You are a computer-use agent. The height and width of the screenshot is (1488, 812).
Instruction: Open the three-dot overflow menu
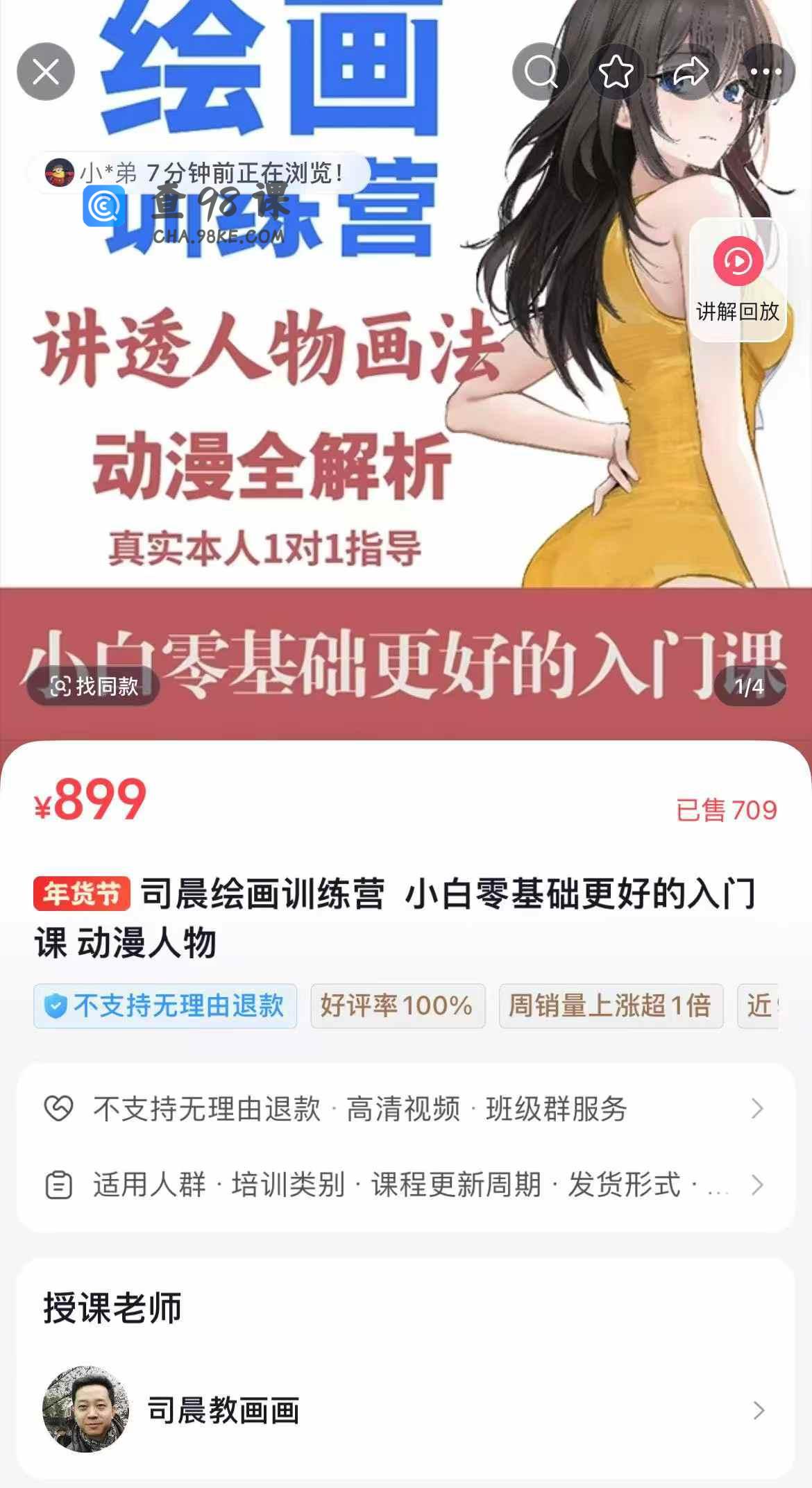click(x=766, y=72)
